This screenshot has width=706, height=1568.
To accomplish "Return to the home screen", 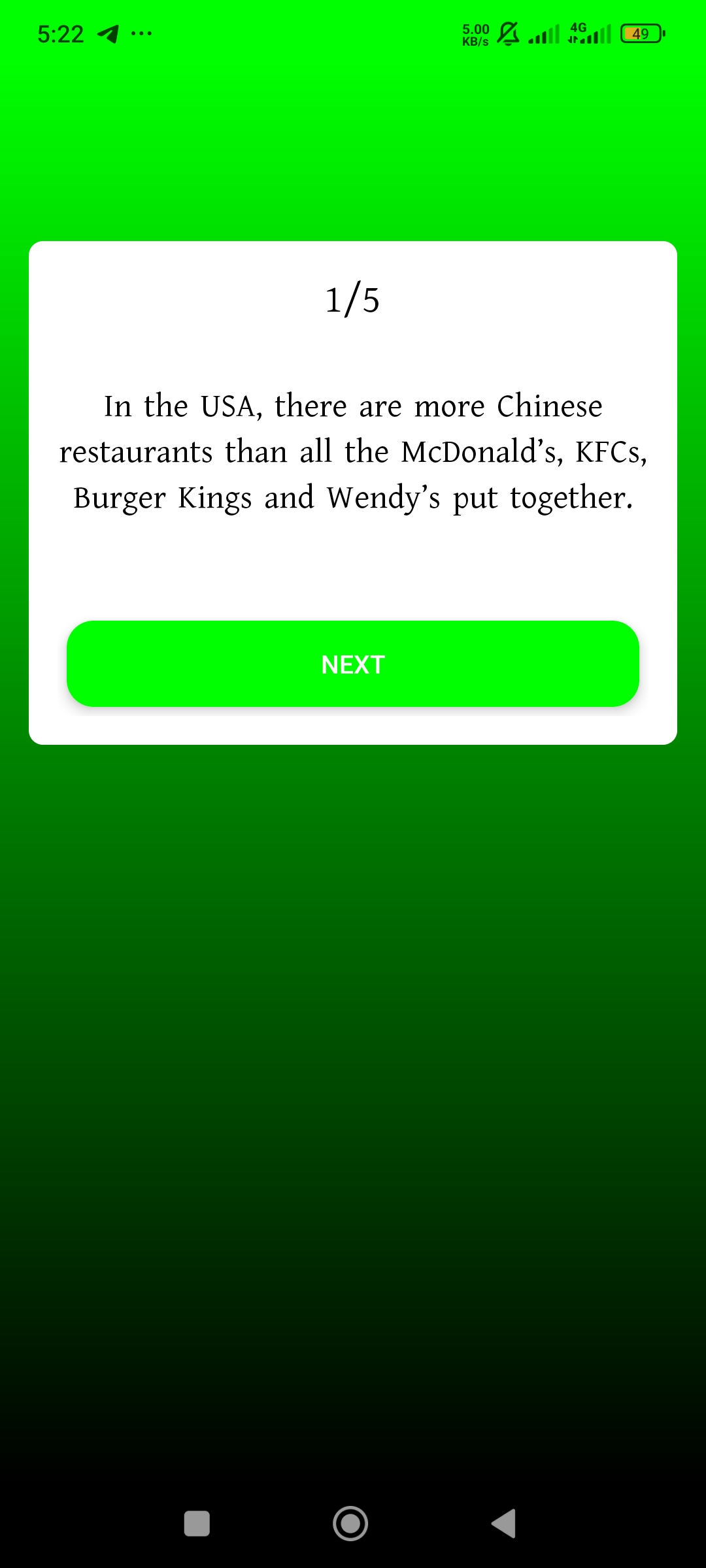I will [x=350, y=1524].
